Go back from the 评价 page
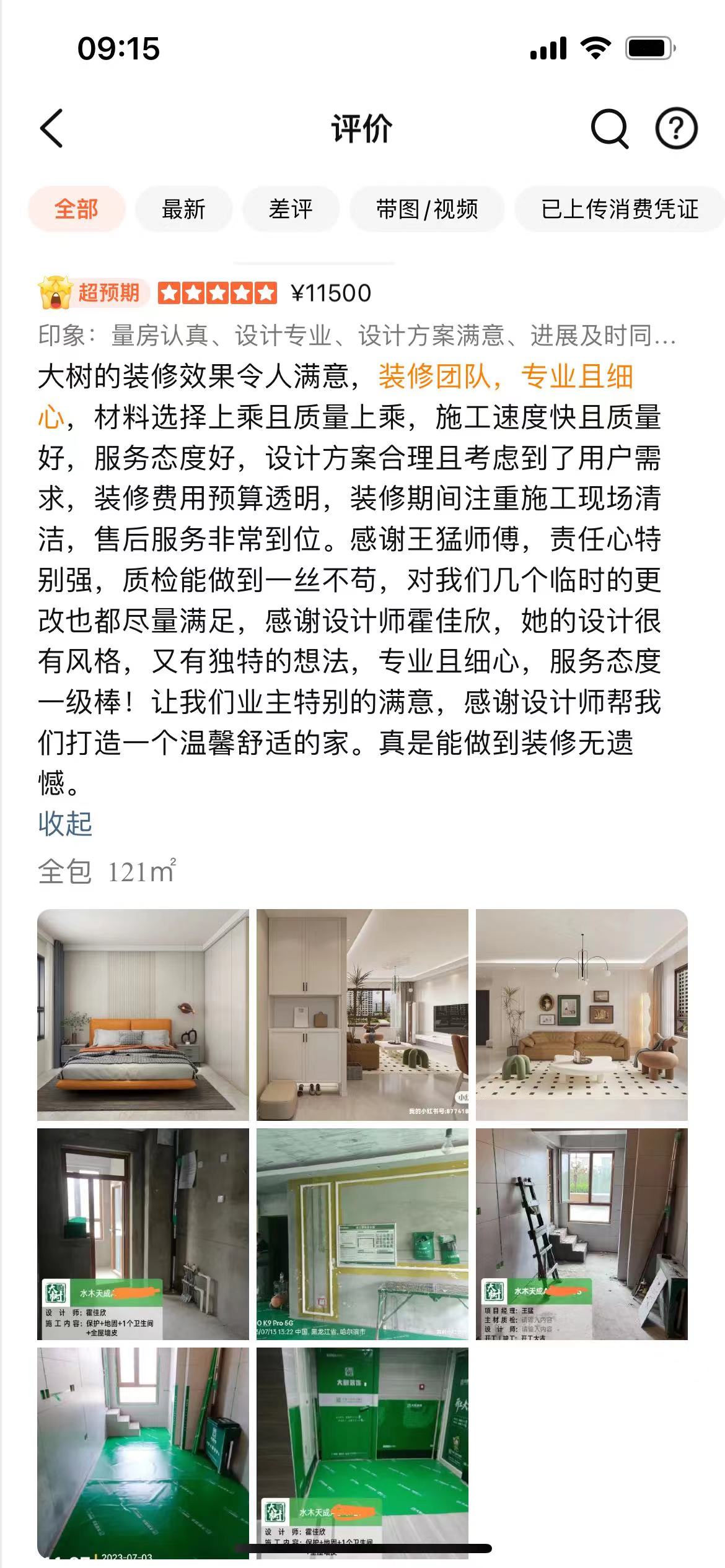This screenshot has height=1568, width=725. pos(52,129)
